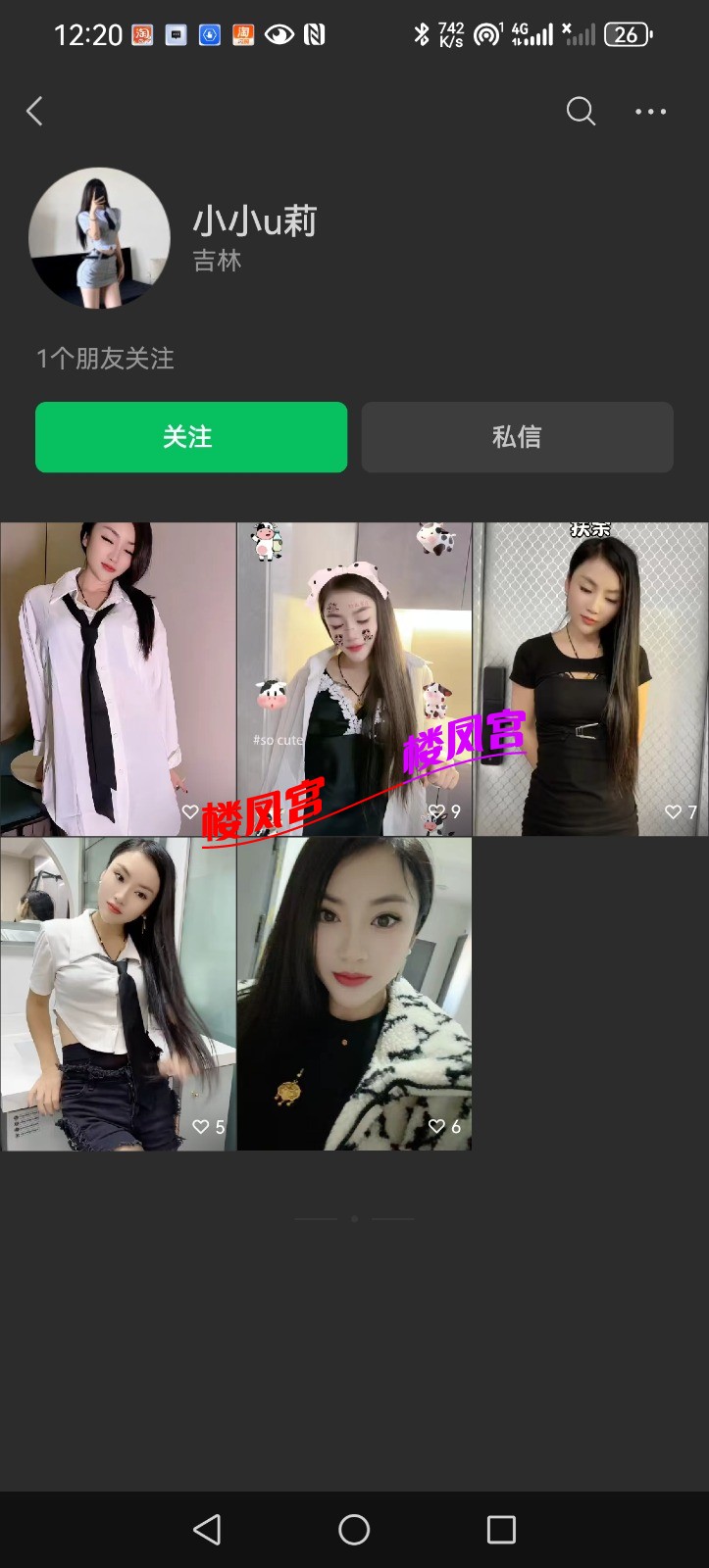The image size is (709, 1568).
Task: Open the video with white shirt and long tie
Action: (118, 678)
